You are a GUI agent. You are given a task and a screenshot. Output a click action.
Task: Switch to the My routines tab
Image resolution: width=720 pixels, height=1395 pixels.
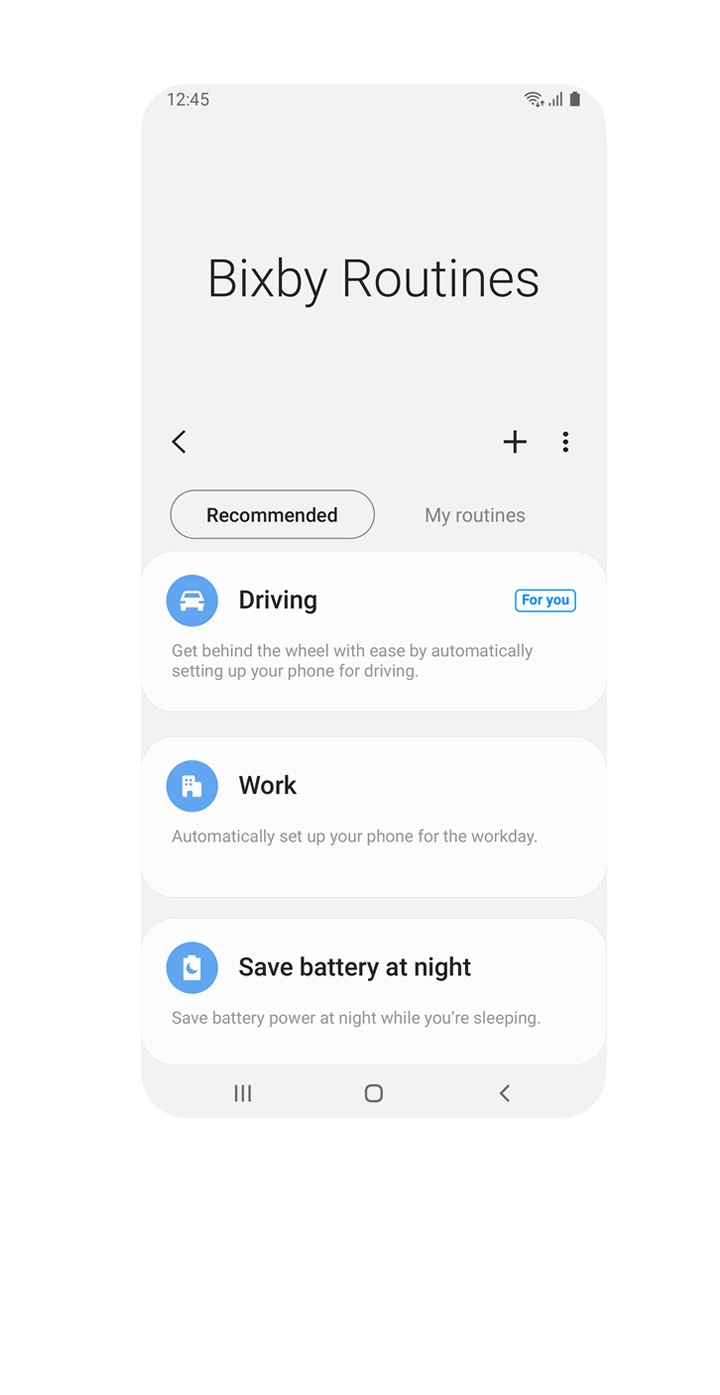coord(474,515)
